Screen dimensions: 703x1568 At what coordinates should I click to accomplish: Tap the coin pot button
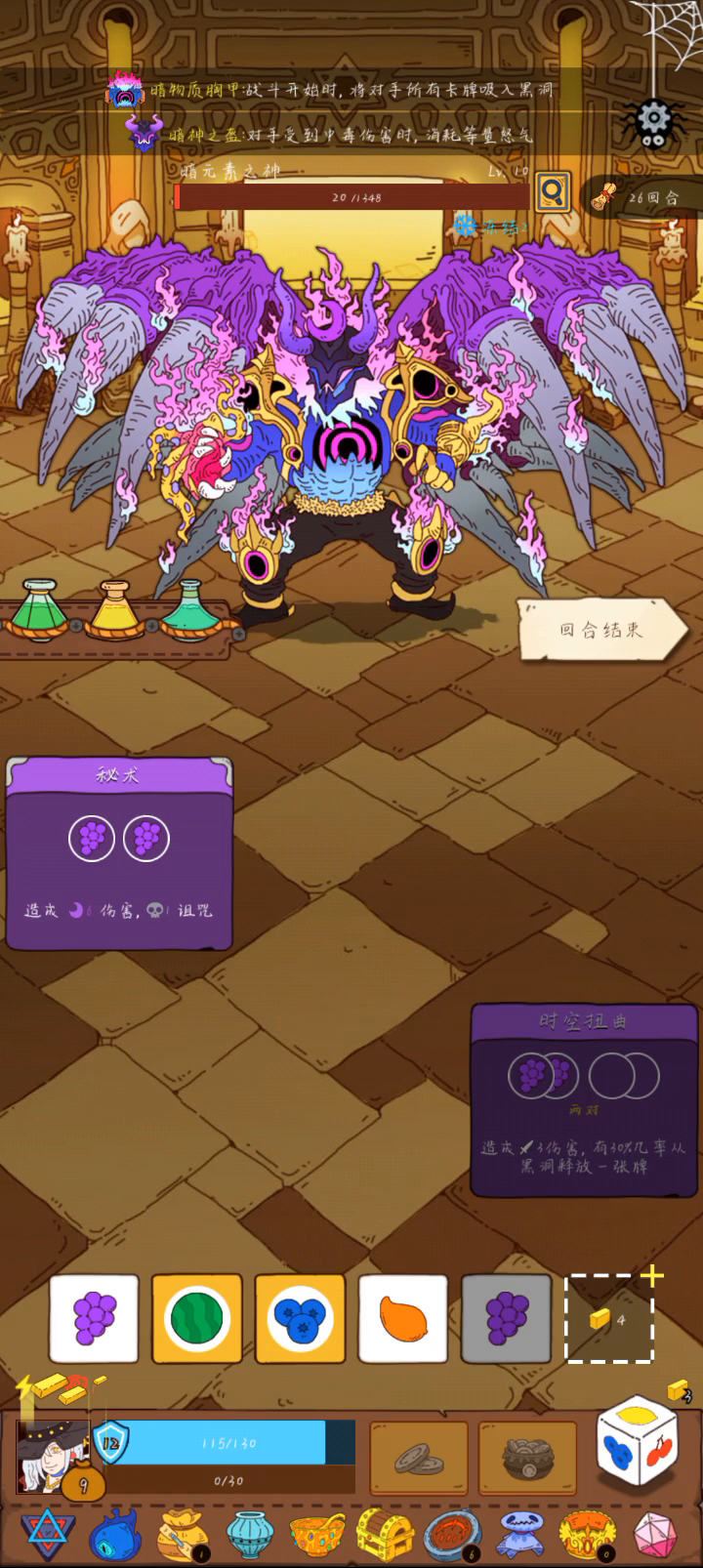(x=527, y=1457)
